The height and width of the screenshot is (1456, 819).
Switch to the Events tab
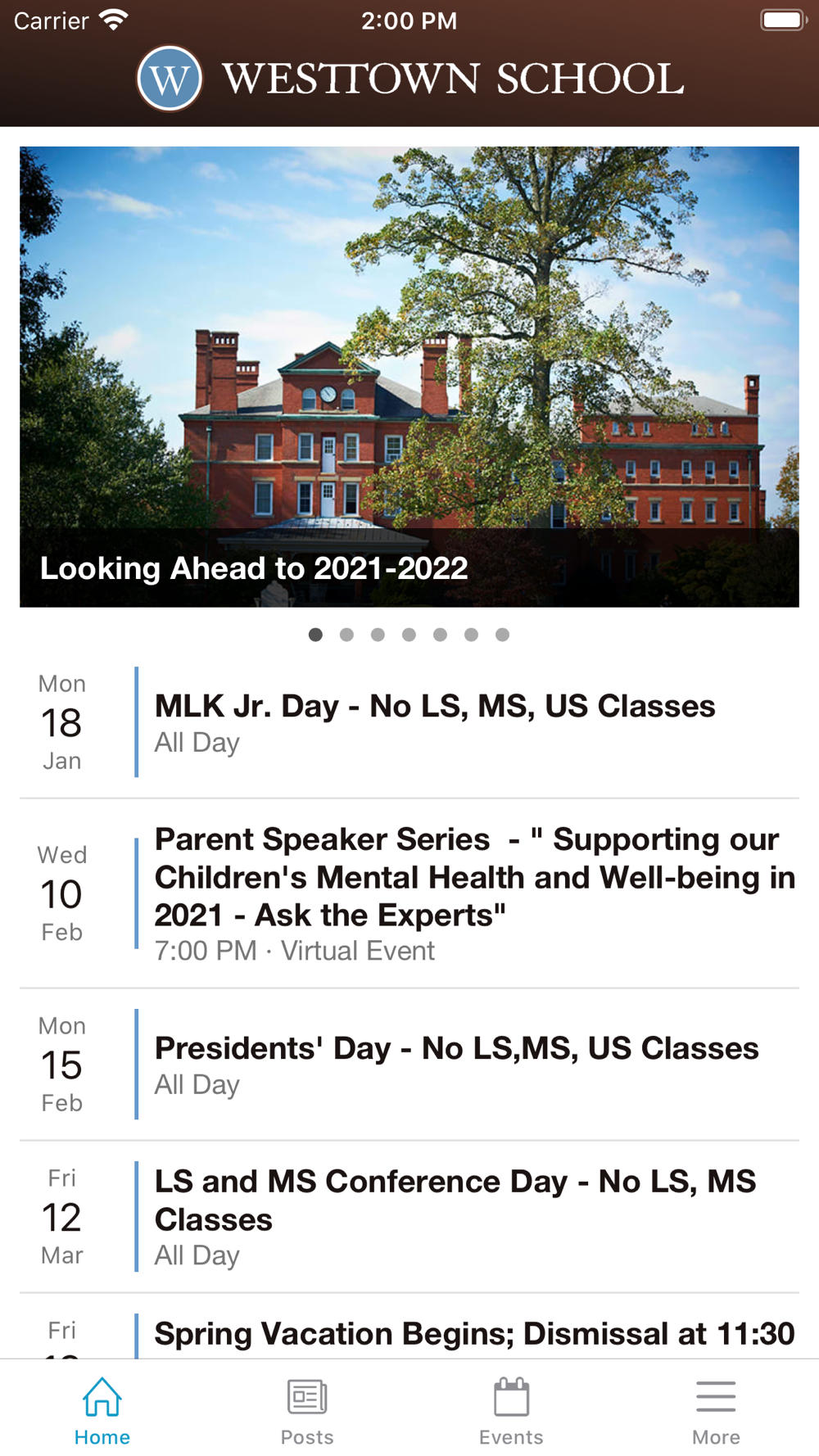click(511, 1410)
